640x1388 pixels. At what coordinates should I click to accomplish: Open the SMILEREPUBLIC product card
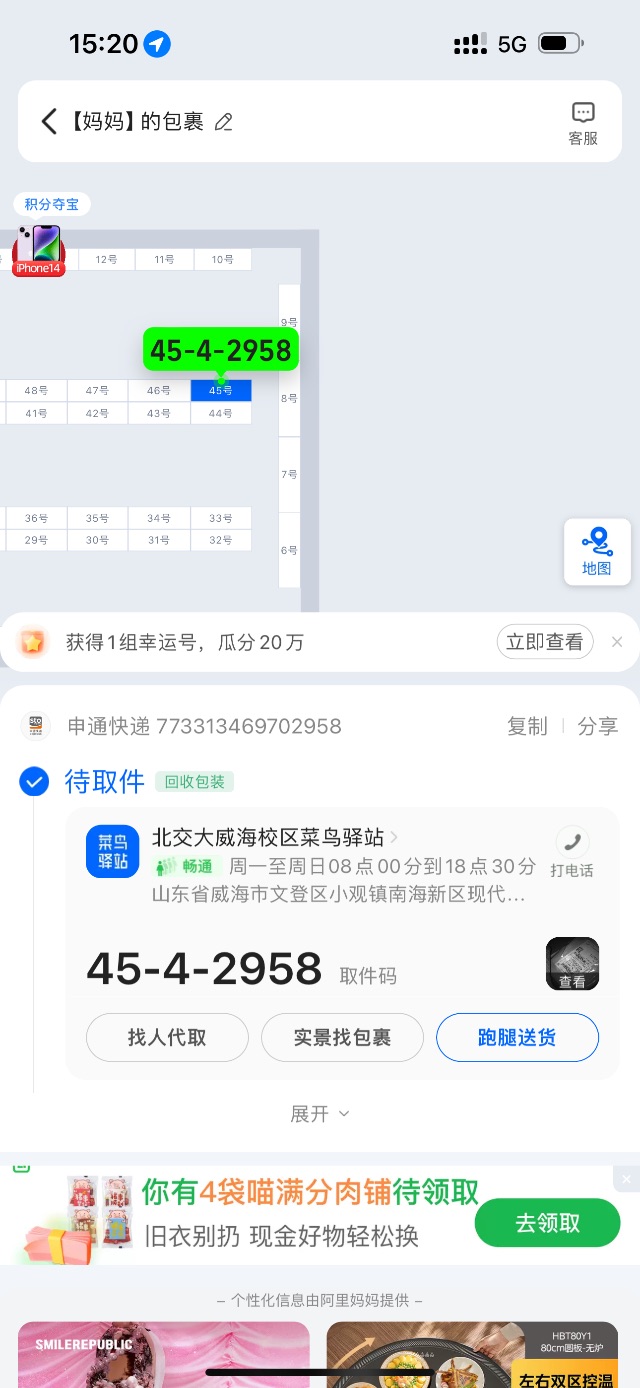[x=164, y=1355]
